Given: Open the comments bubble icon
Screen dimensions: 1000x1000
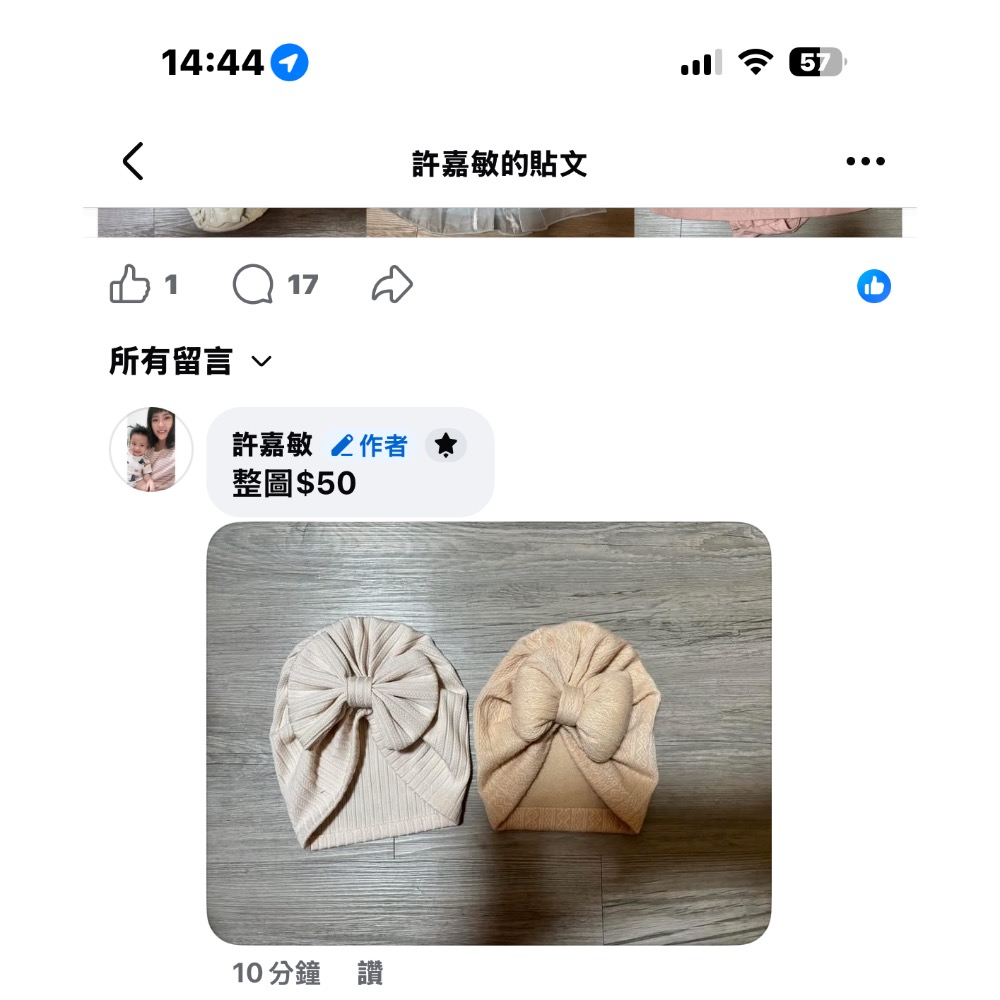Looking at the screenshot, I should pyautogui.click(x=253, y=286).
